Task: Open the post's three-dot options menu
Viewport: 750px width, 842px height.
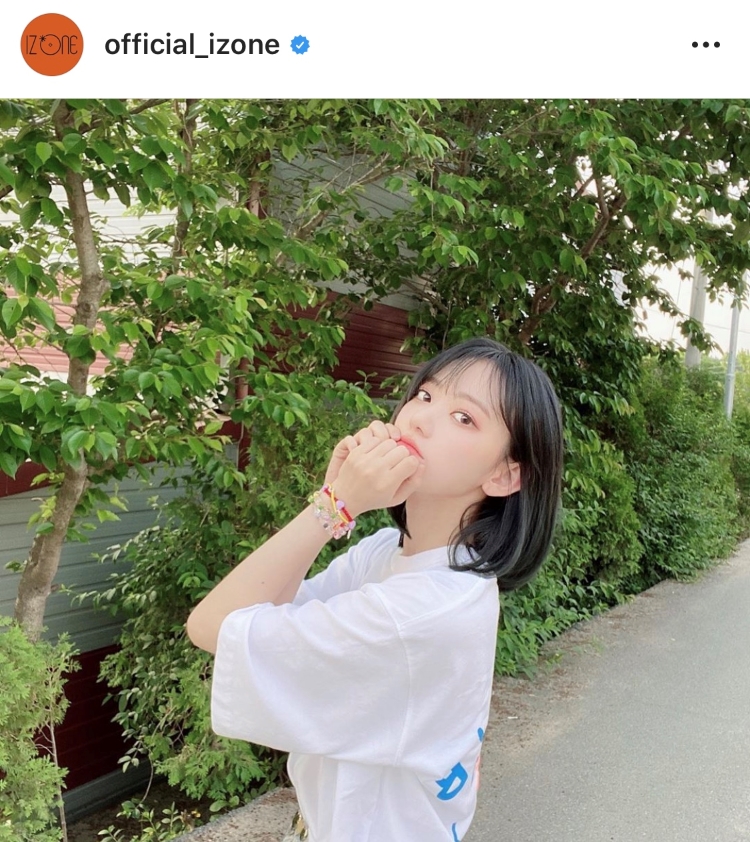Action: (x=705, y=45)
